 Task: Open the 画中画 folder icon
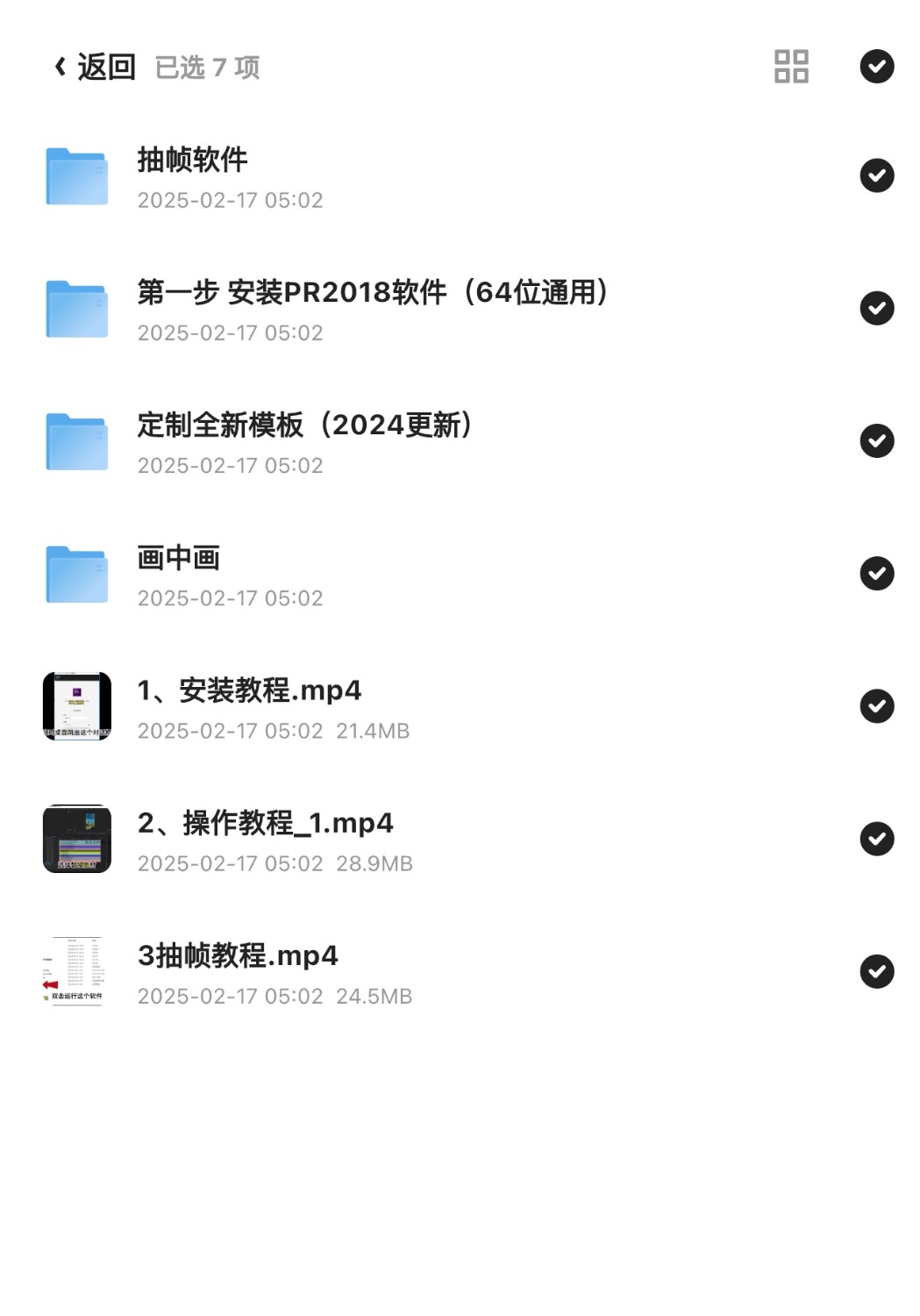point(76,573)
